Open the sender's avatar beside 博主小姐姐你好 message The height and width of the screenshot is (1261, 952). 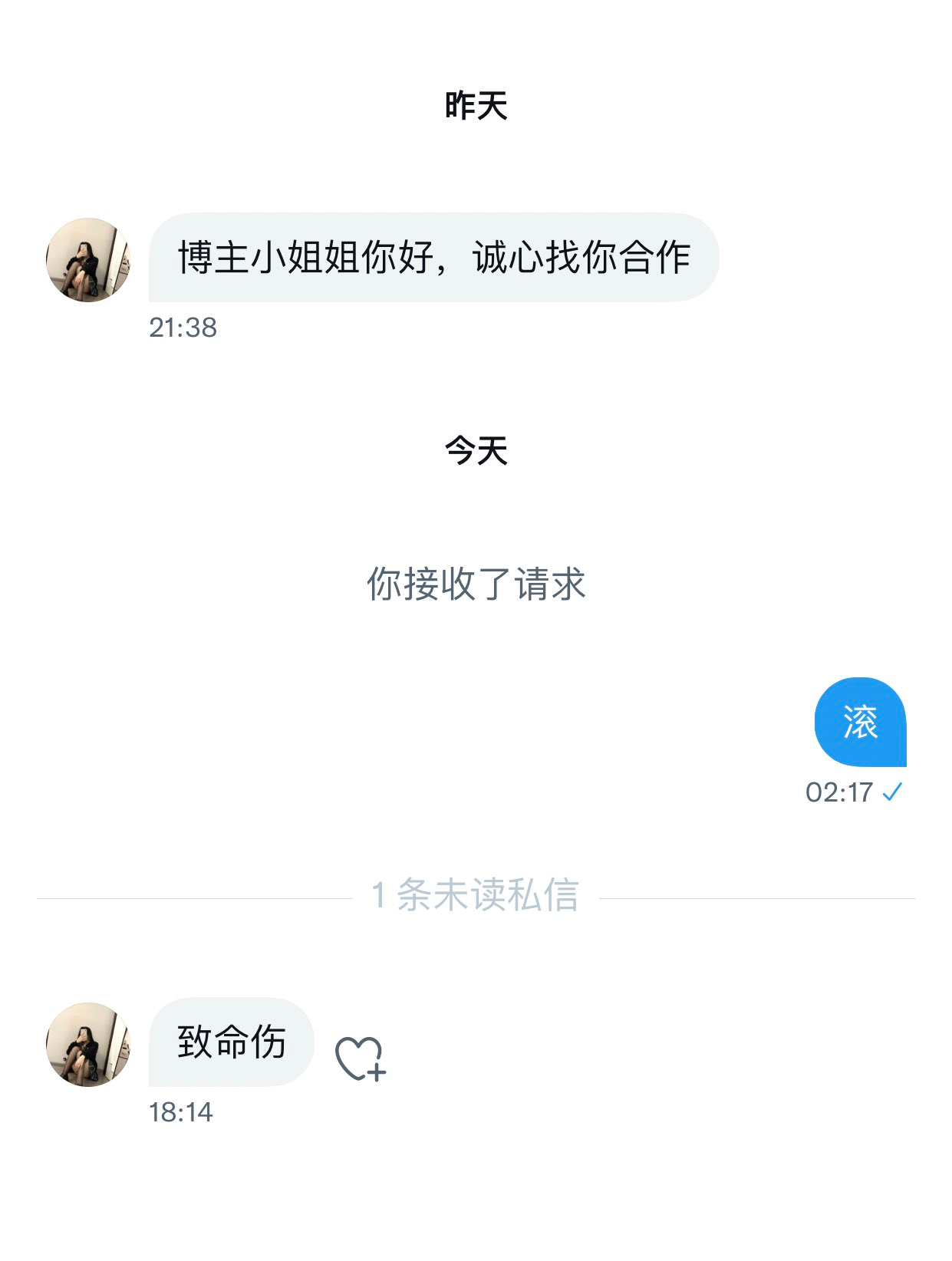point(88,260)
